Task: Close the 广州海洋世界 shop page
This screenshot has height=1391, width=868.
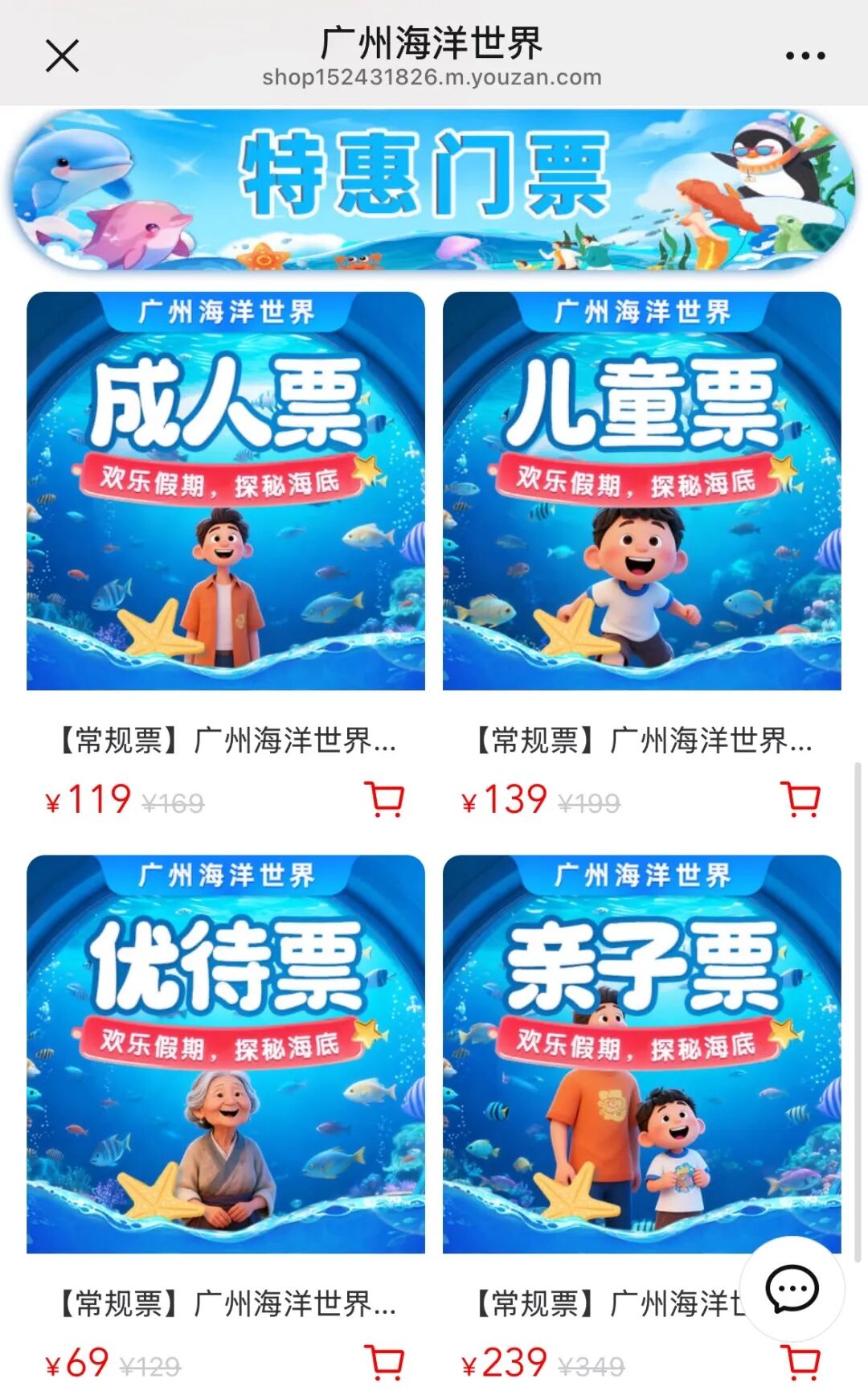Action: click(x=62, y=56)
